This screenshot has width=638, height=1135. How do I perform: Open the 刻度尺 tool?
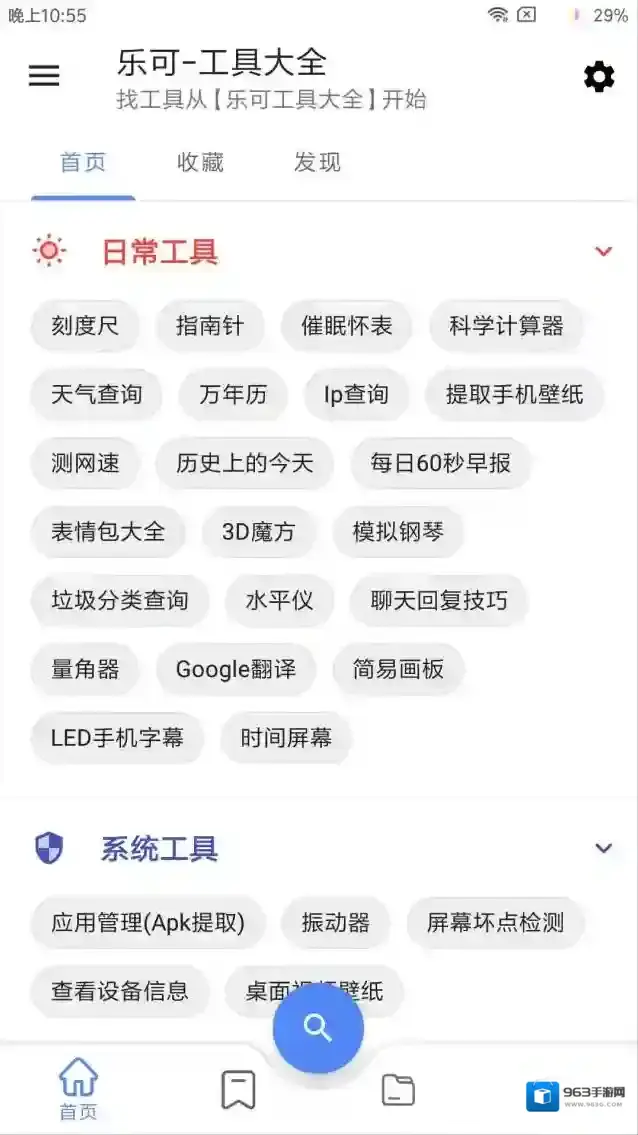pos(85,326)
